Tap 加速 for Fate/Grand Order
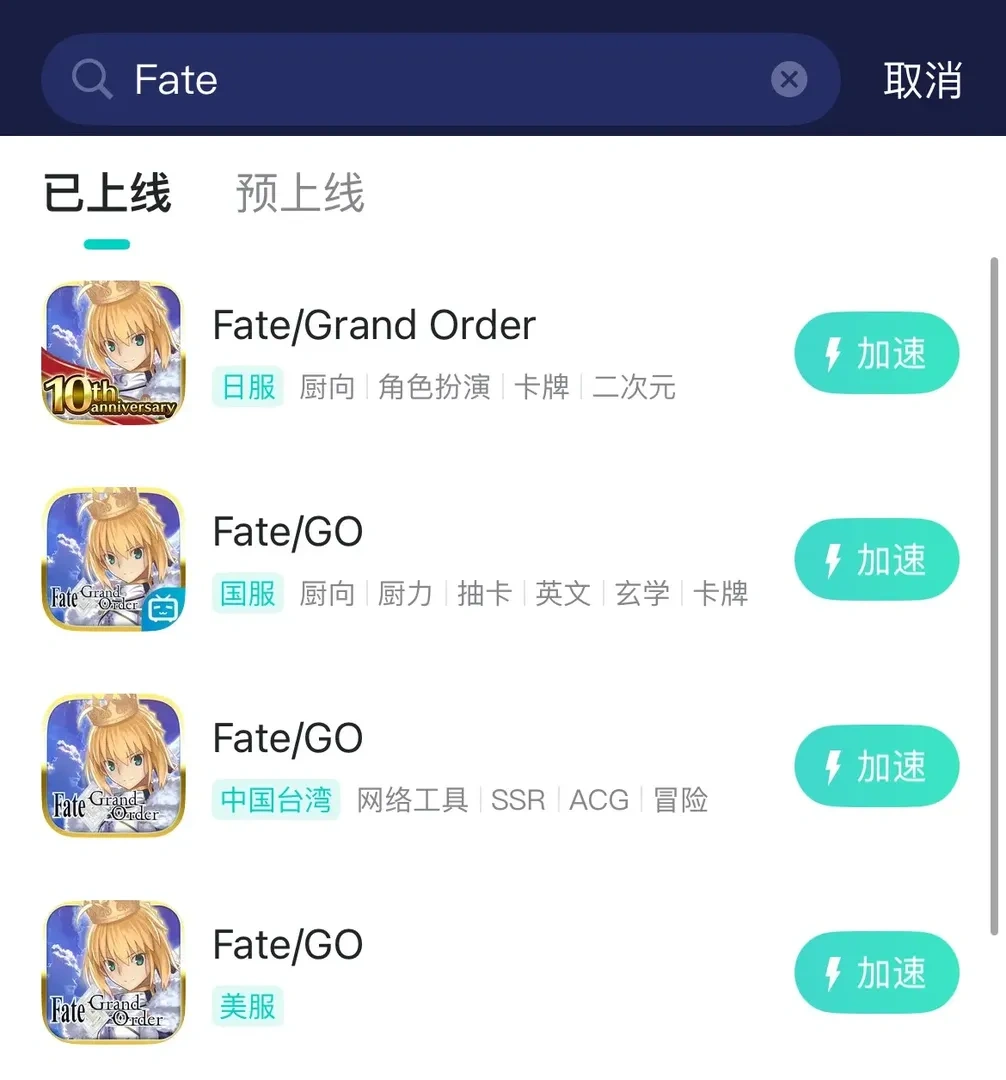This screenshot has width=1006, height=1080. click(877, 352)
